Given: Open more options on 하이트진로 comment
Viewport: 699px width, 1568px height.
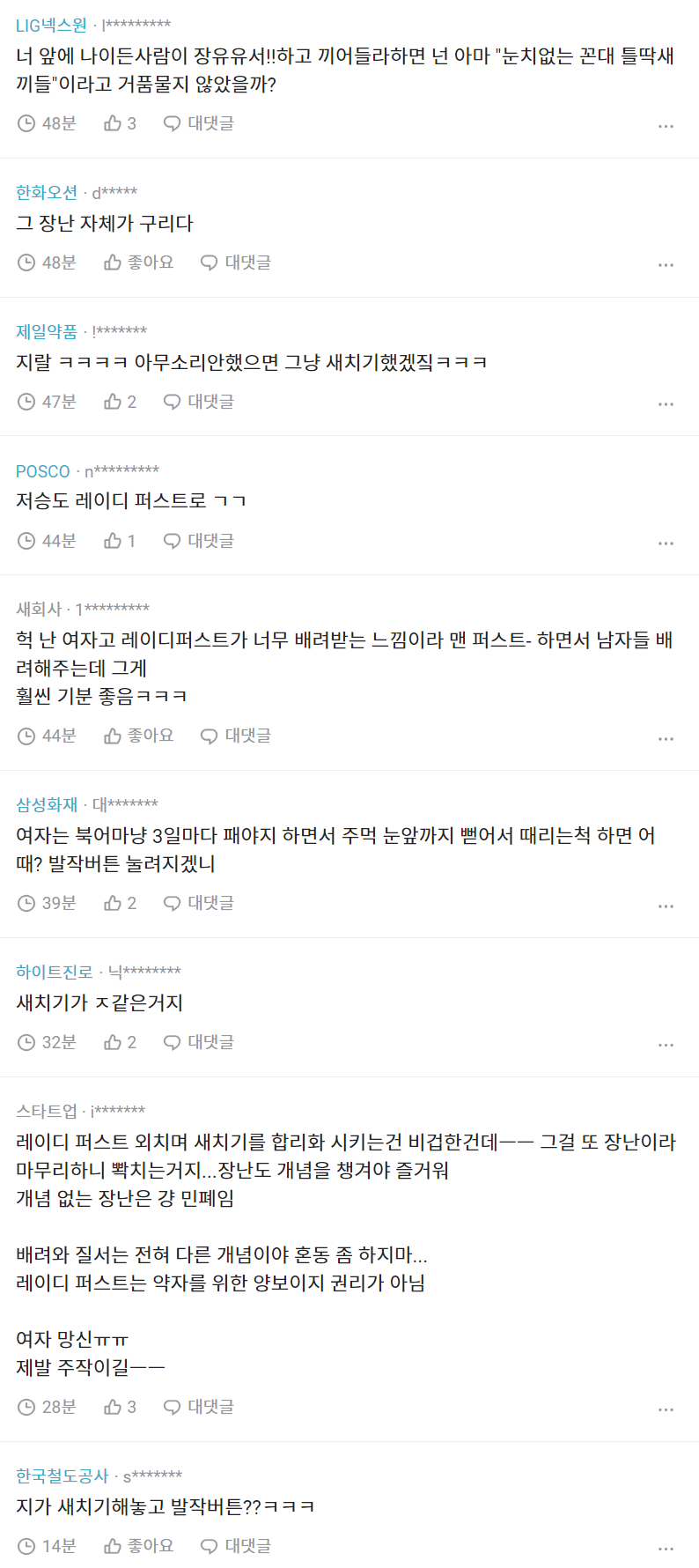Looking at the screenshot, I should coord(666,1045).
